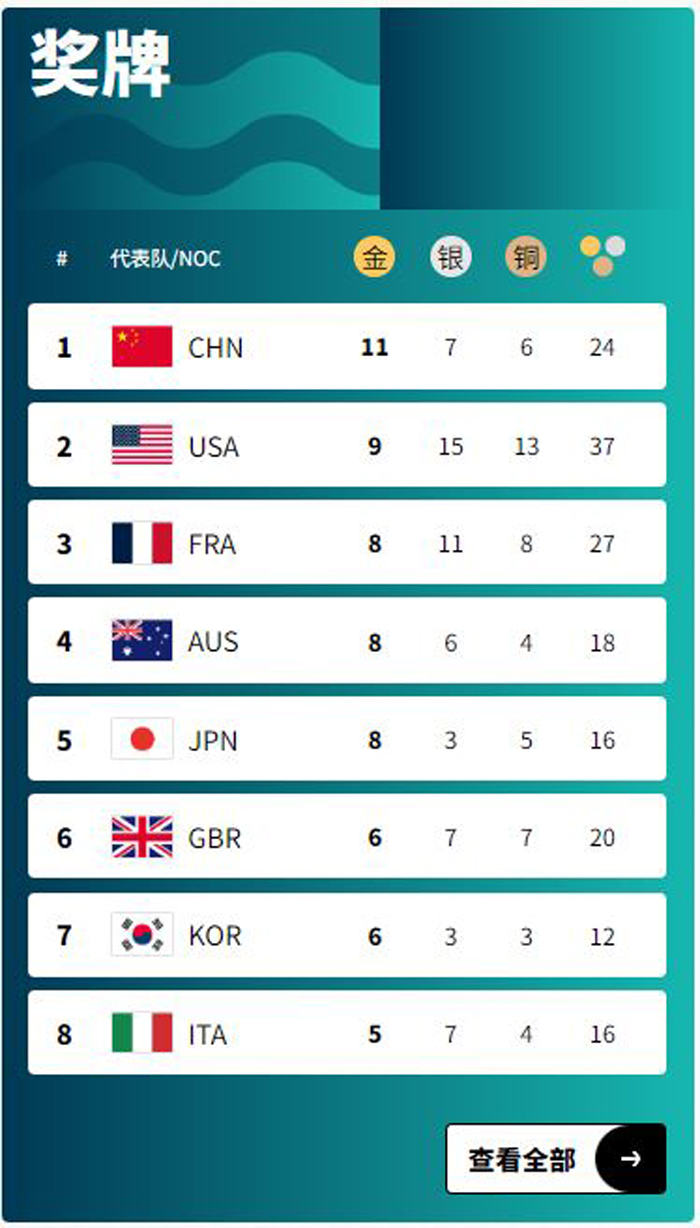Select the GBR medal row
Viewport: 700px width, 1228px height.
(x=347, y=836)
